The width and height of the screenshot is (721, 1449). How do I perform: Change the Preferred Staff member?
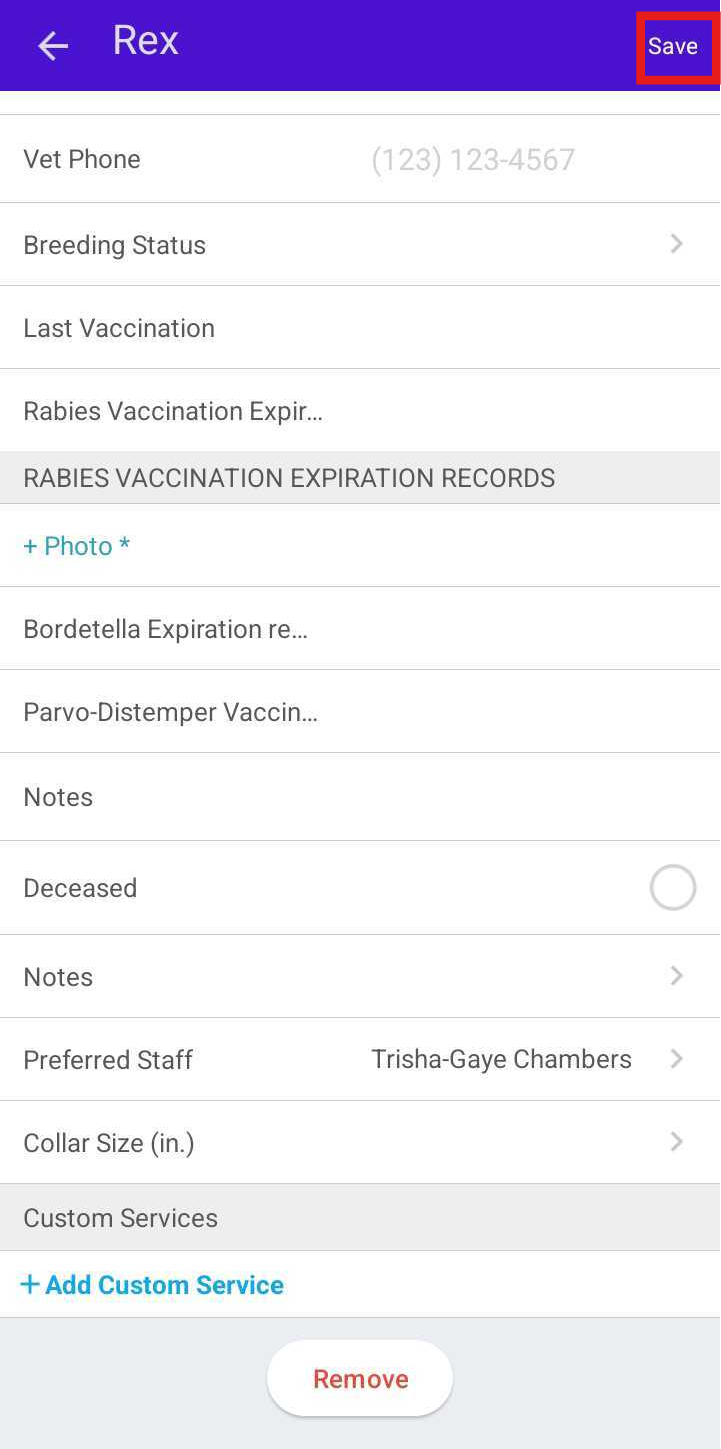(x=500, y=1060)
